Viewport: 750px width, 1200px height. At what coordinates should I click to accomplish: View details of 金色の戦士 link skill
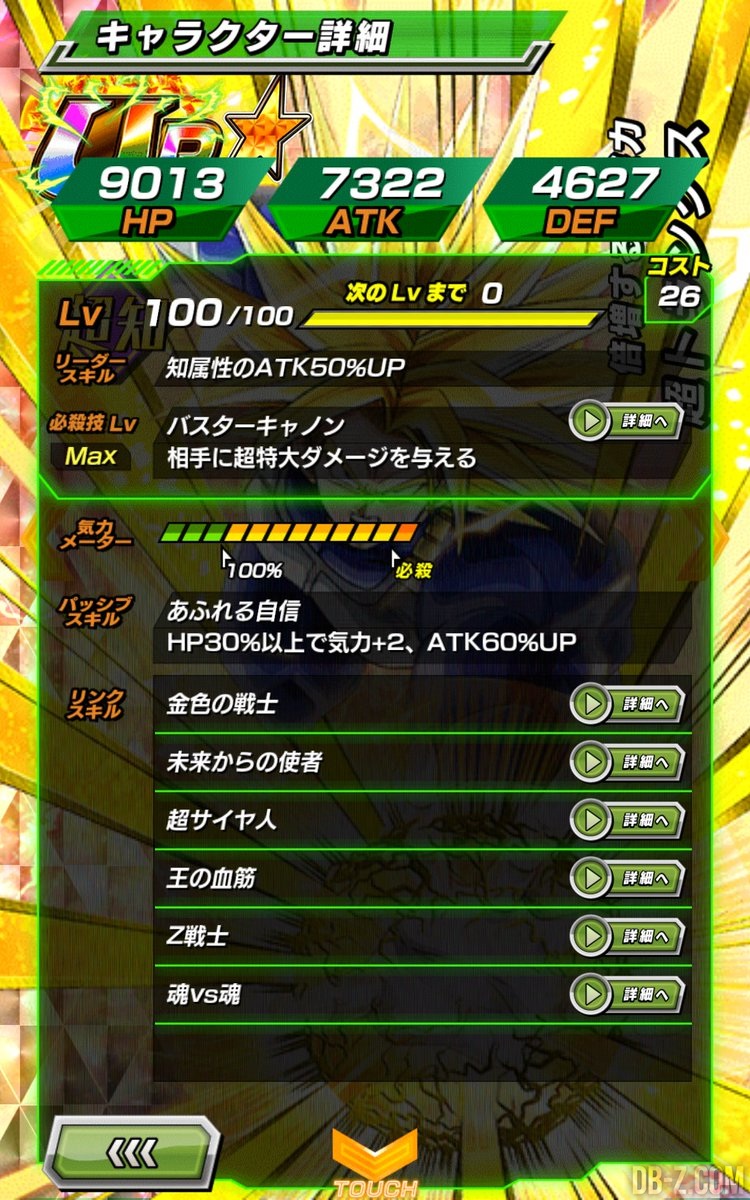[x=627, y=704]
